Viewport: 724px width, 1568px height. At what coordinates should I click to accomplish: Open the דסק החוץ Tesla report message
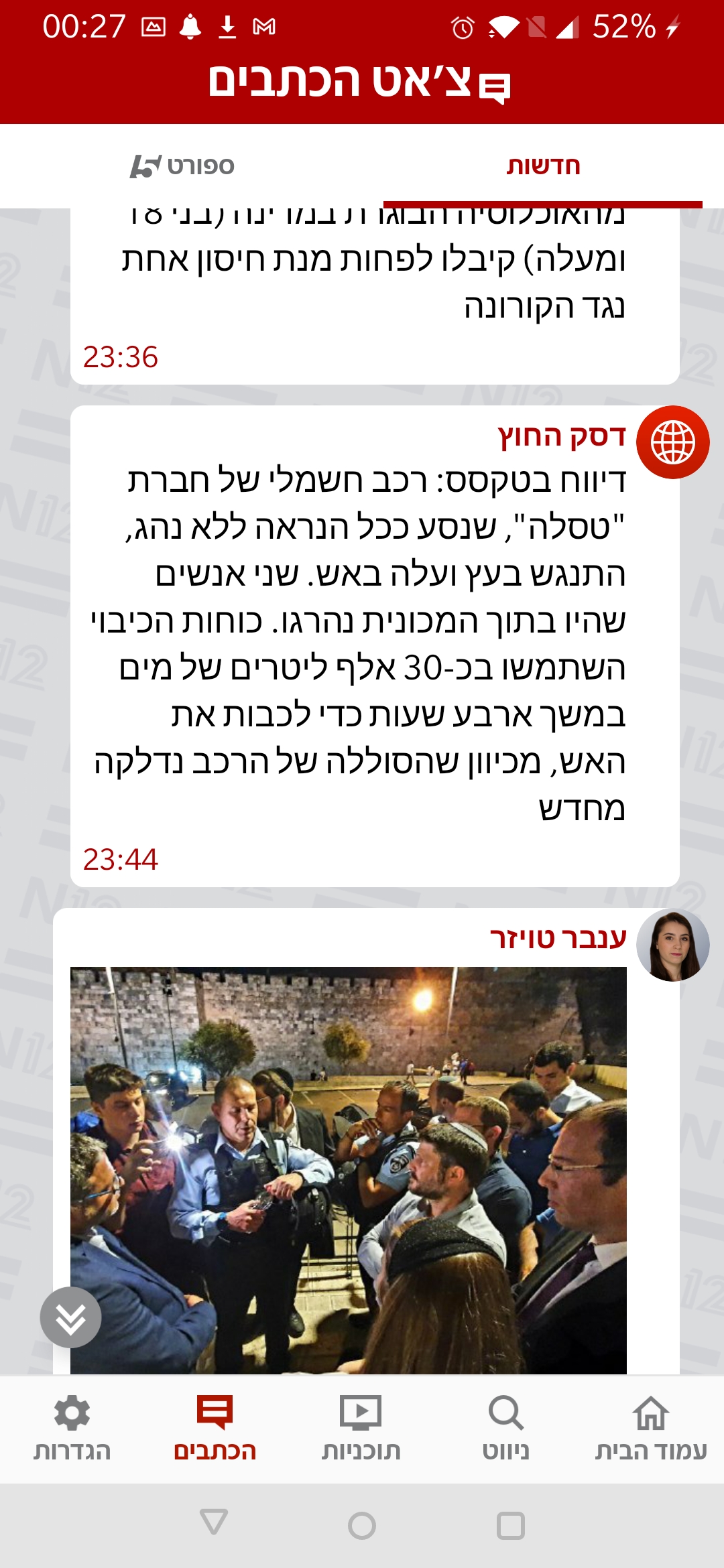coord(374,643)
